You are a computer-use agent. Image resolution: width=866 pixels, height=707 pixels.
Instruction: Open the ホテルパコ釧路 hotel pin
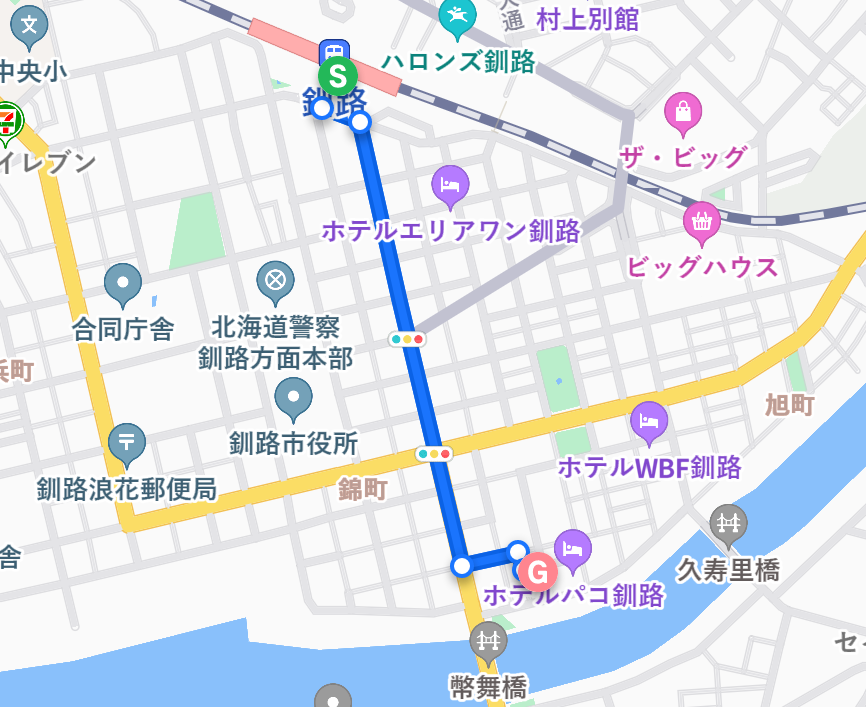coord(573,549)
